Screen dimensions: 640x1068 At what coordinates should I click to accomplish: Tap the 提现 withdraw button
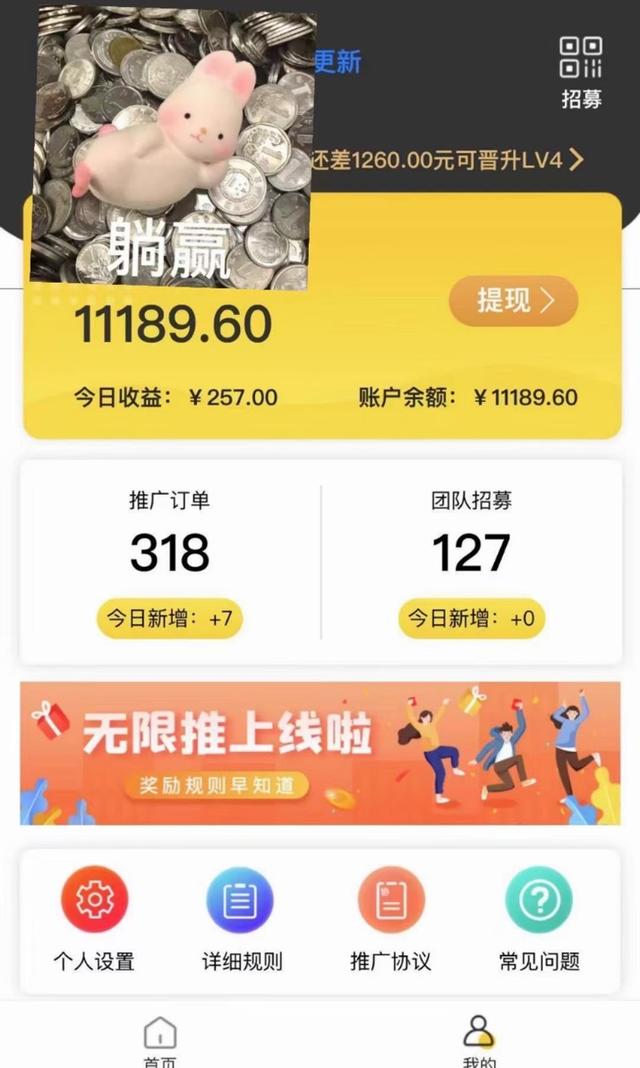pyautogui.click(x=513, y=300)
